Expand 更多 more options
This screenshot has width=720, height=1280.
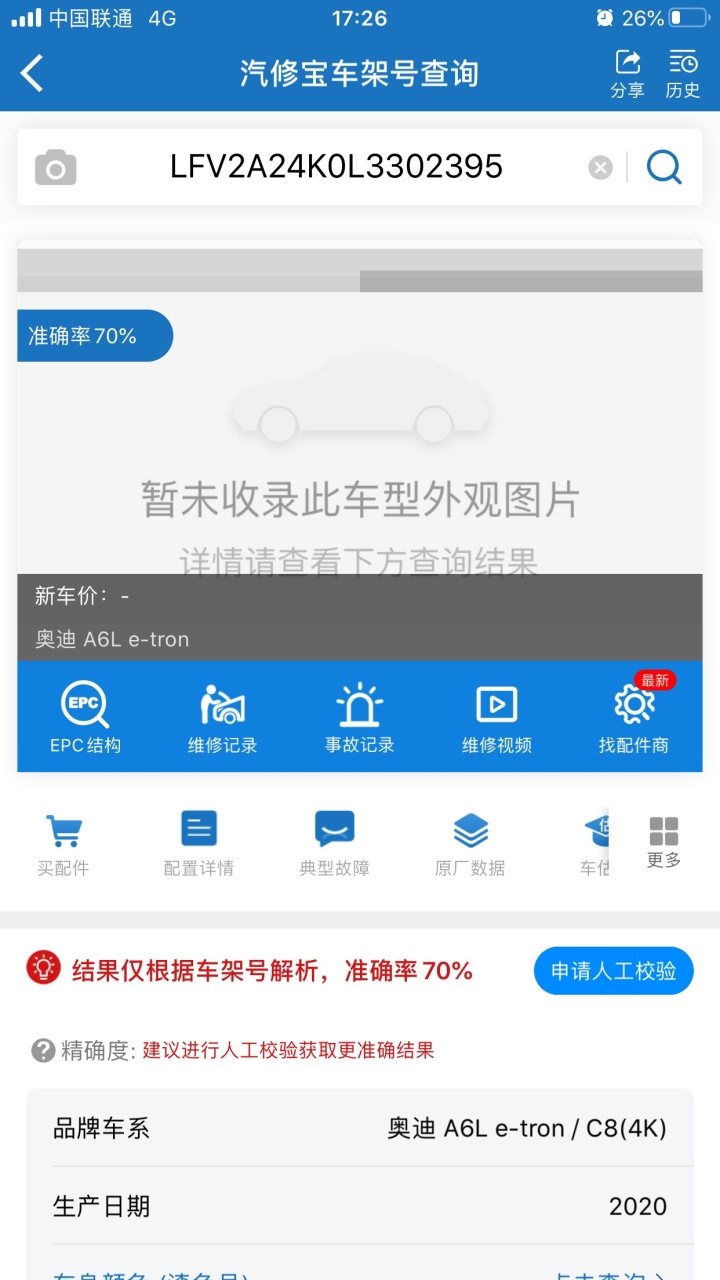tap(664, 843)
